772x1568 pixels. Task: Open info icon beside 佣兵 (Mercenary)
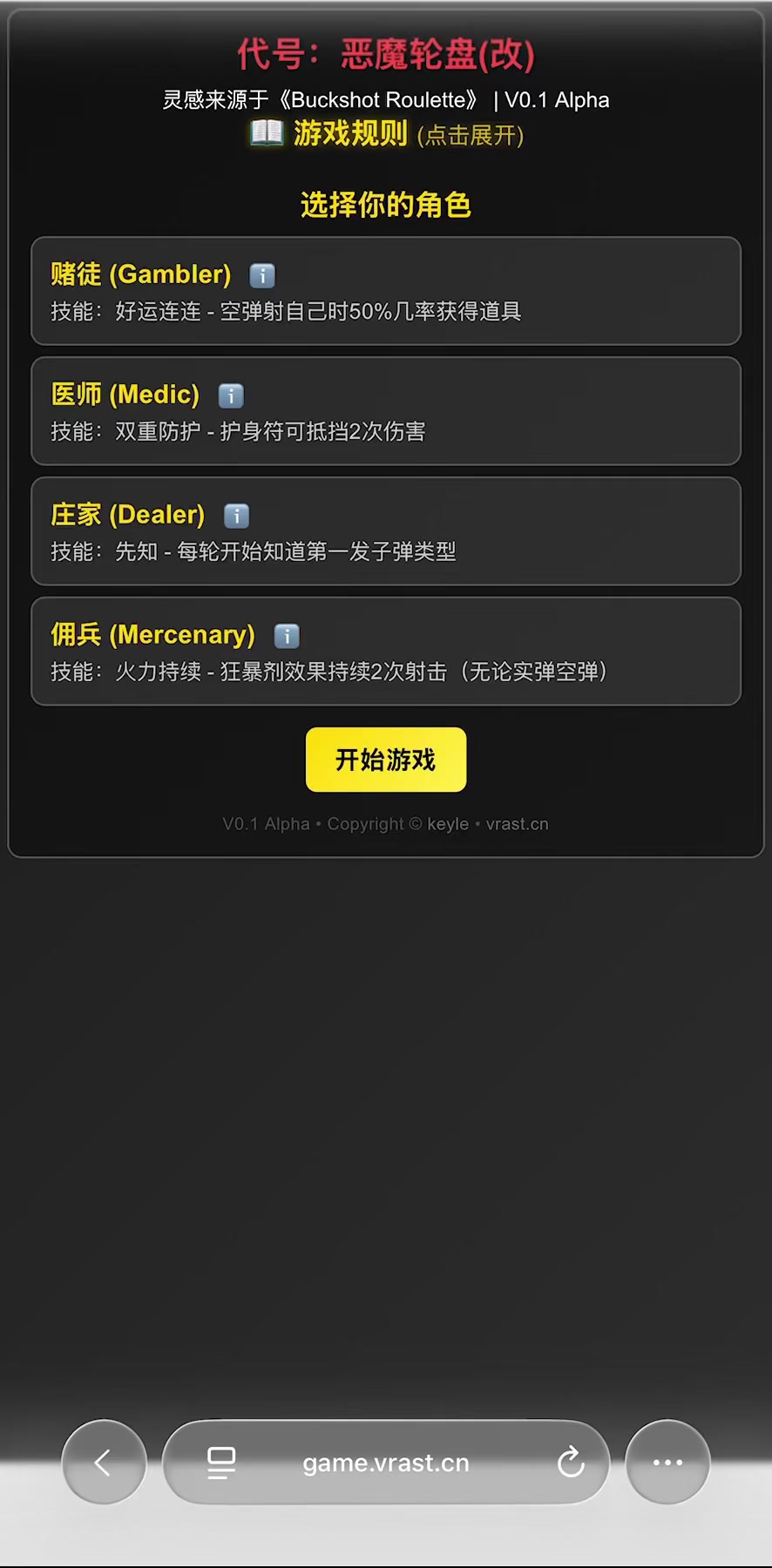(x=287, y=636)
